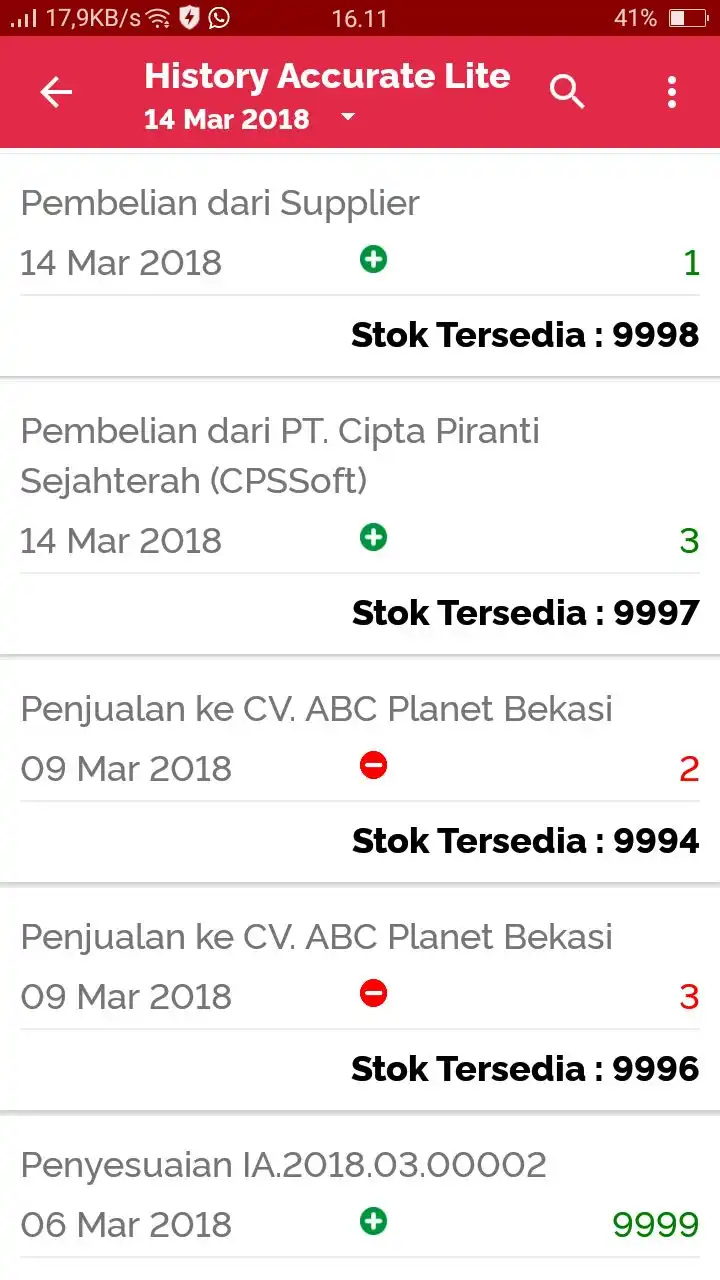Open the Pembelian dari PT. Cipta Piranti entry
This screenshot has width=720, height=1280.
tap(360, 518)
